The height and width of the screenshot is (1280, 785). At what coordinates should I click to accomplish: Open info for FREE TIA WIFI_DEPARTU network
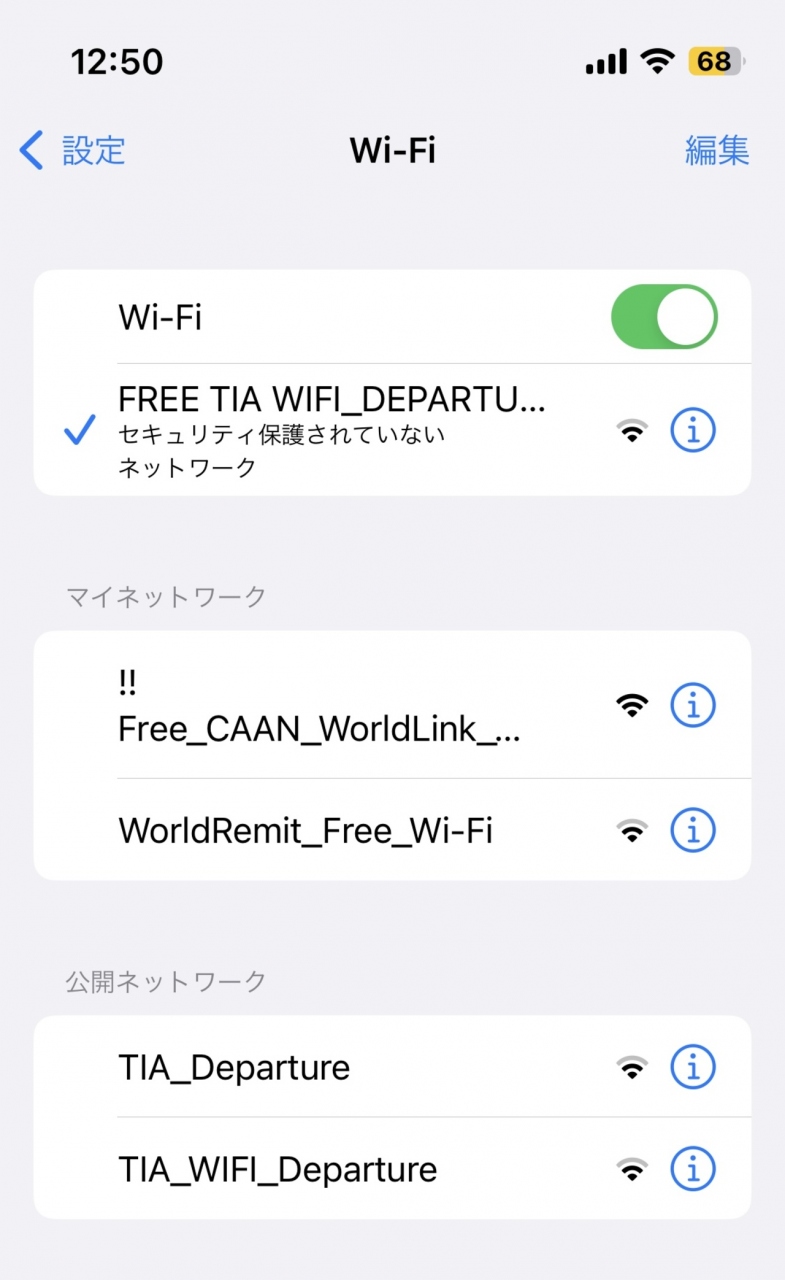[x=693, y=431]
